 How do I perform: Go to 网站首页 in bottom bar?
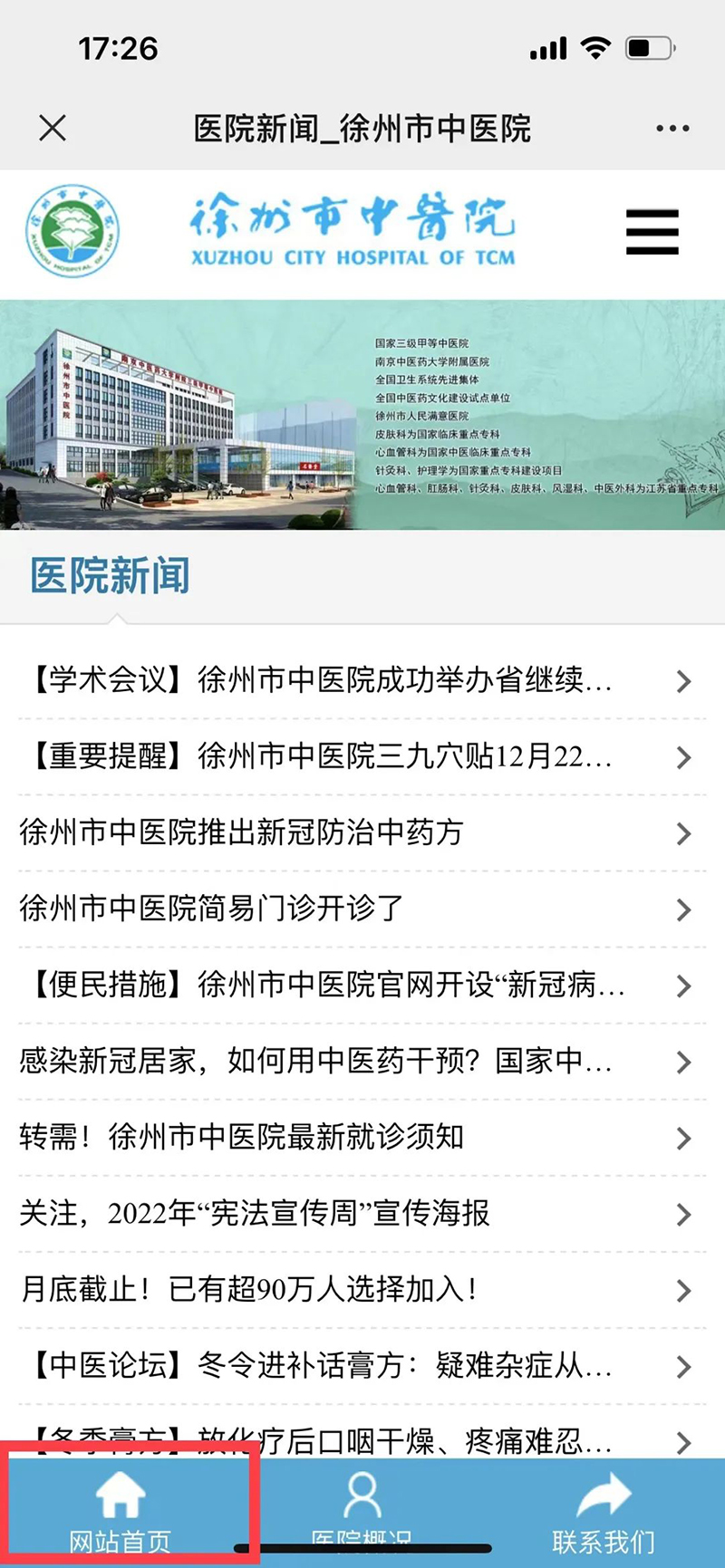point(121,1508)
